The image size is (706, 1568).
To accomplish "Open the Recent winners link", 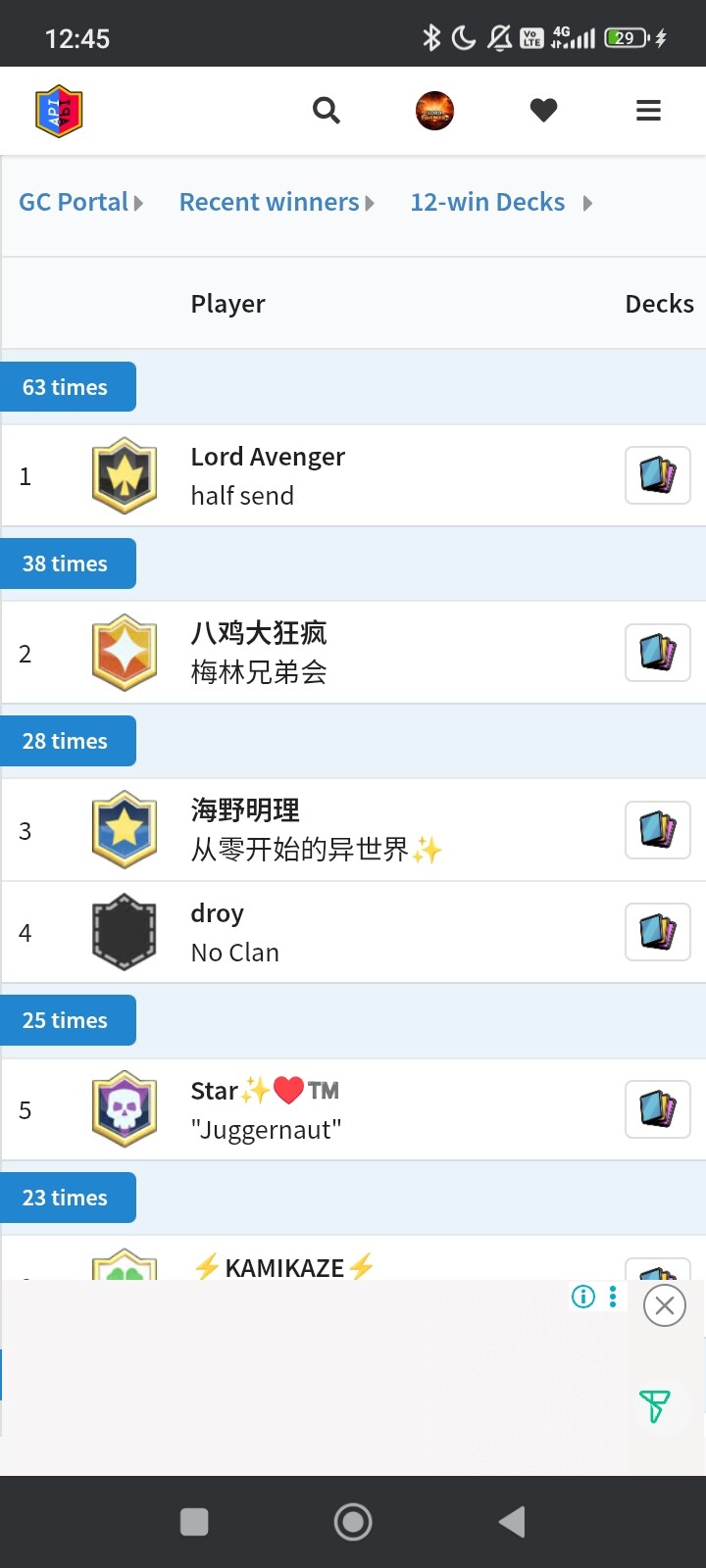I will click(x=270, y=202).
